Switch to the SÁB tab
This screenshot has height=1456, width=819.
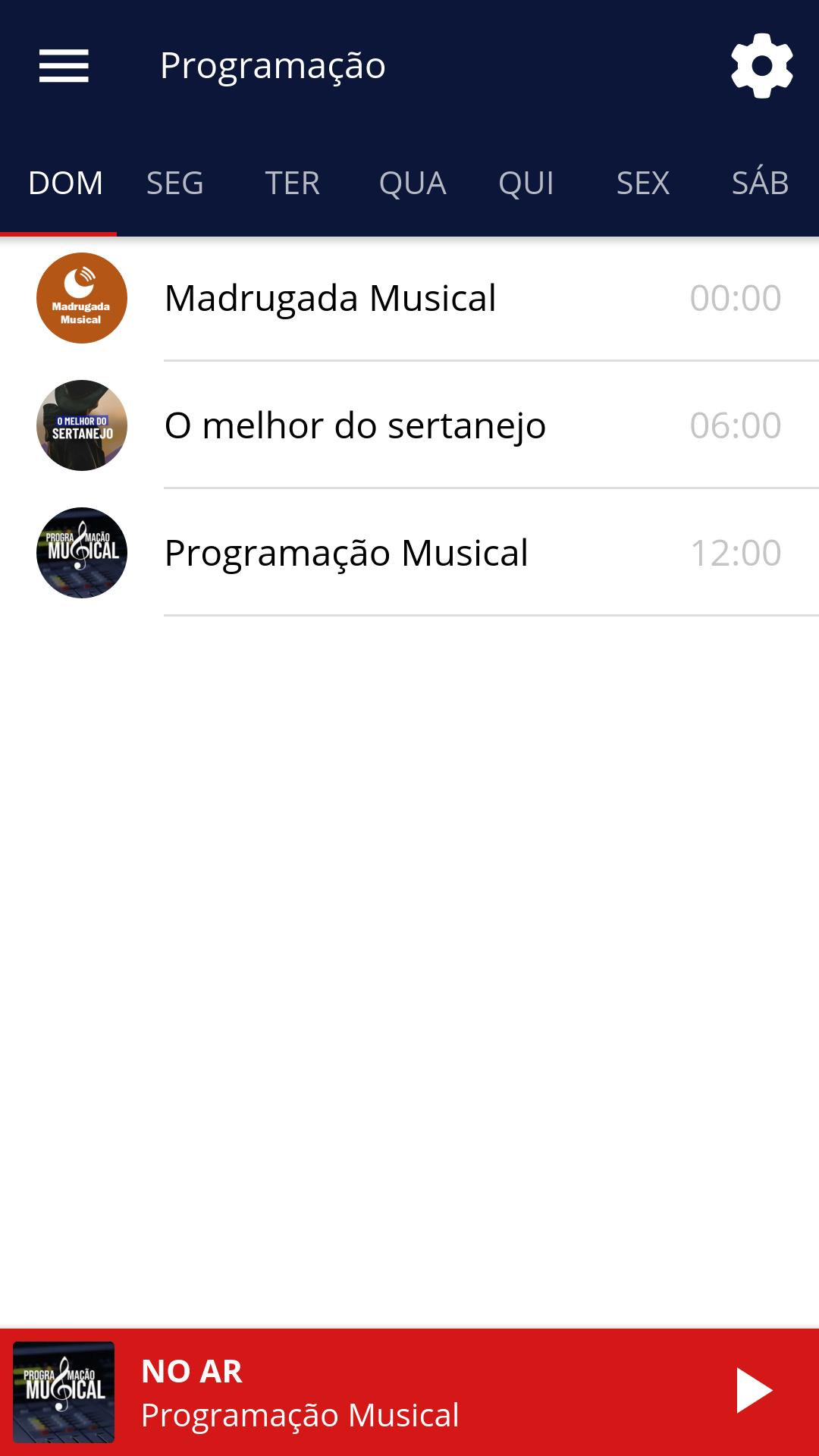click(760, 183)
